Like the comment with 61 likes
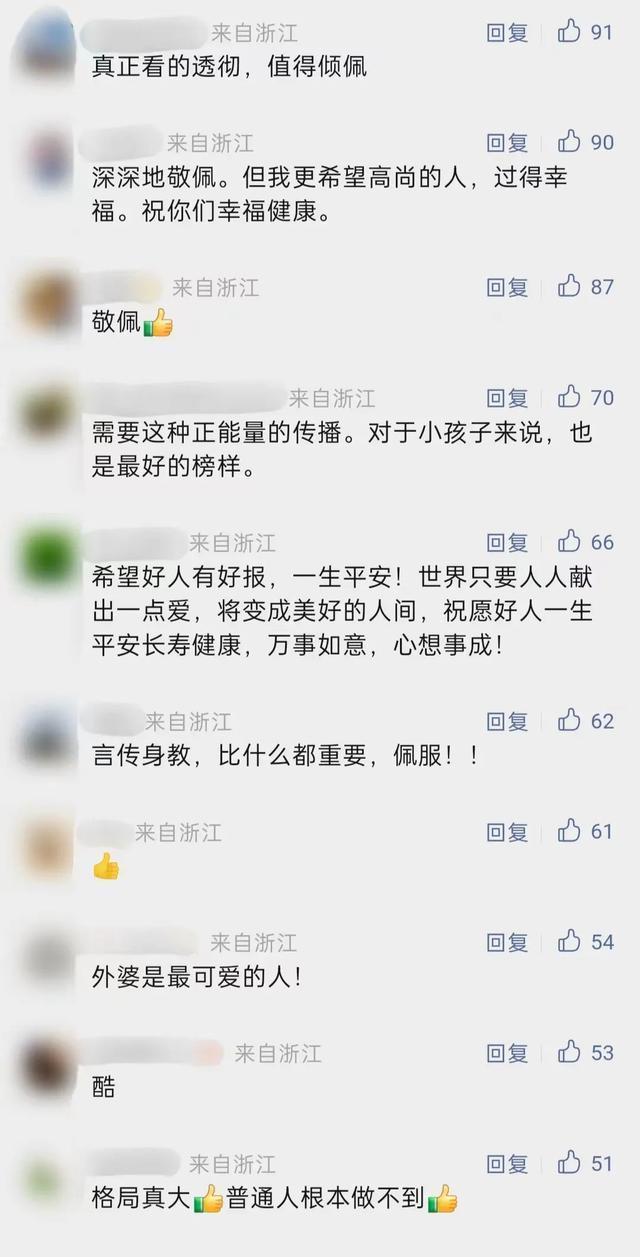This screenshot has height=1257, width=640. click(x=570, y=831)
